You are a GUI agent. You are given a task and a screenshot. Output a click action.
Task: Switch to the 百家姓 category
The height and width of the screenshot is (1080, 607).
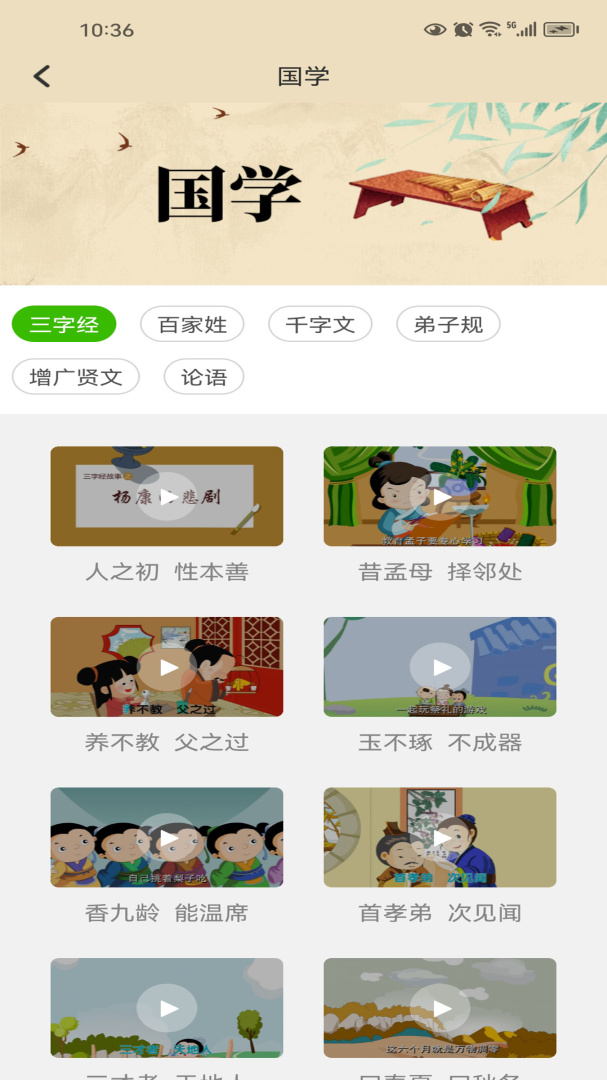(x=192, y=324)
